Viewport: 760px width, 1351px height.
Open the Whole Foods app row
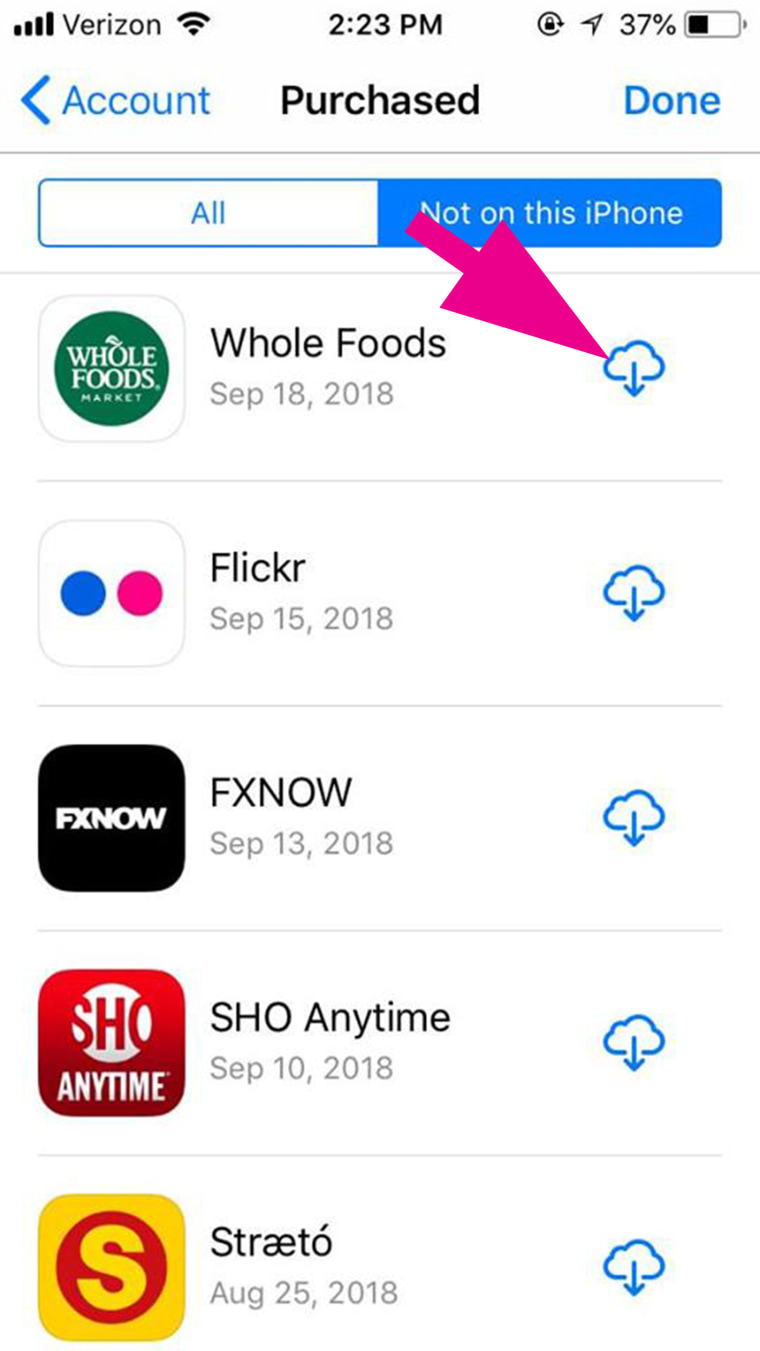point(380,368)
